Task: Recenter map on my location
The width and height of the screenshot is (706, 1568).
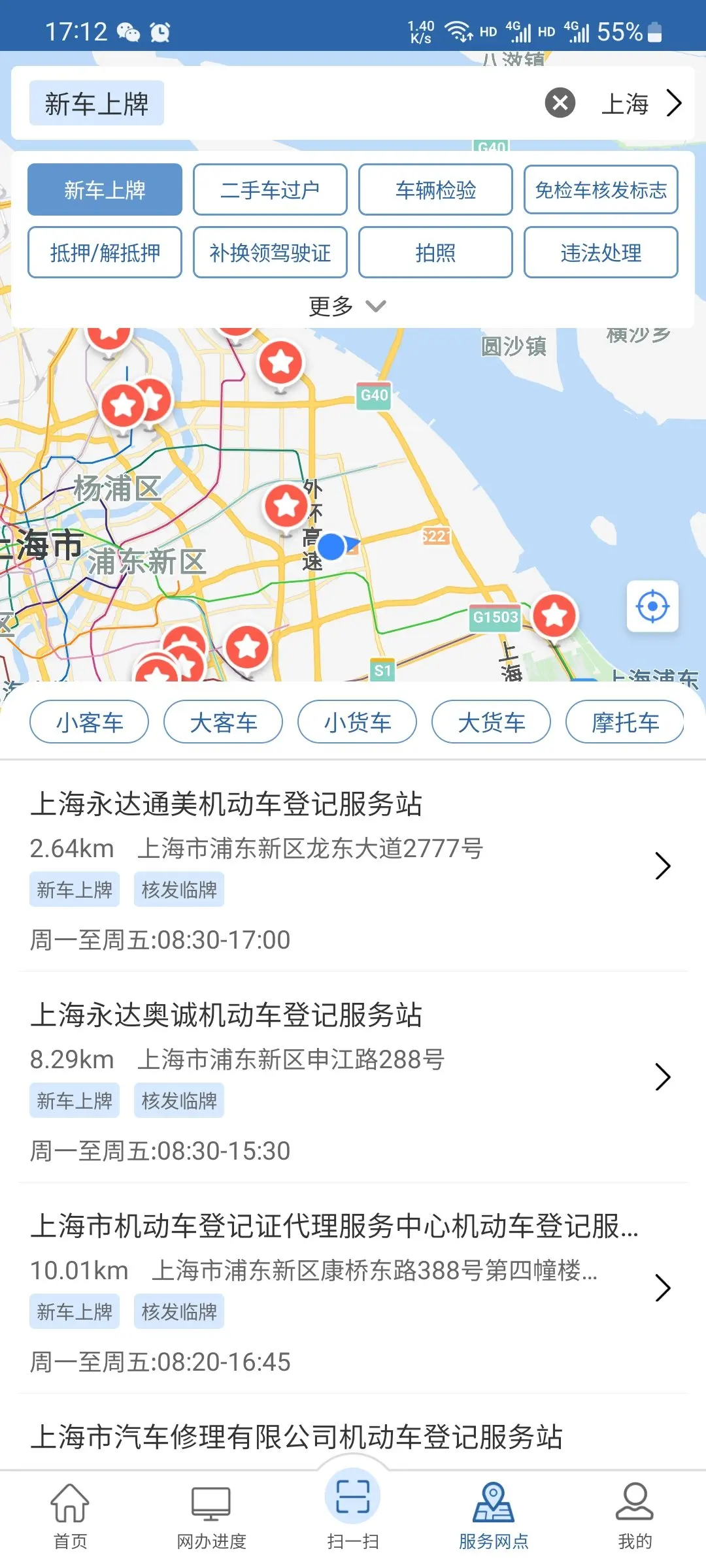Action: click(x=652, y=606)
